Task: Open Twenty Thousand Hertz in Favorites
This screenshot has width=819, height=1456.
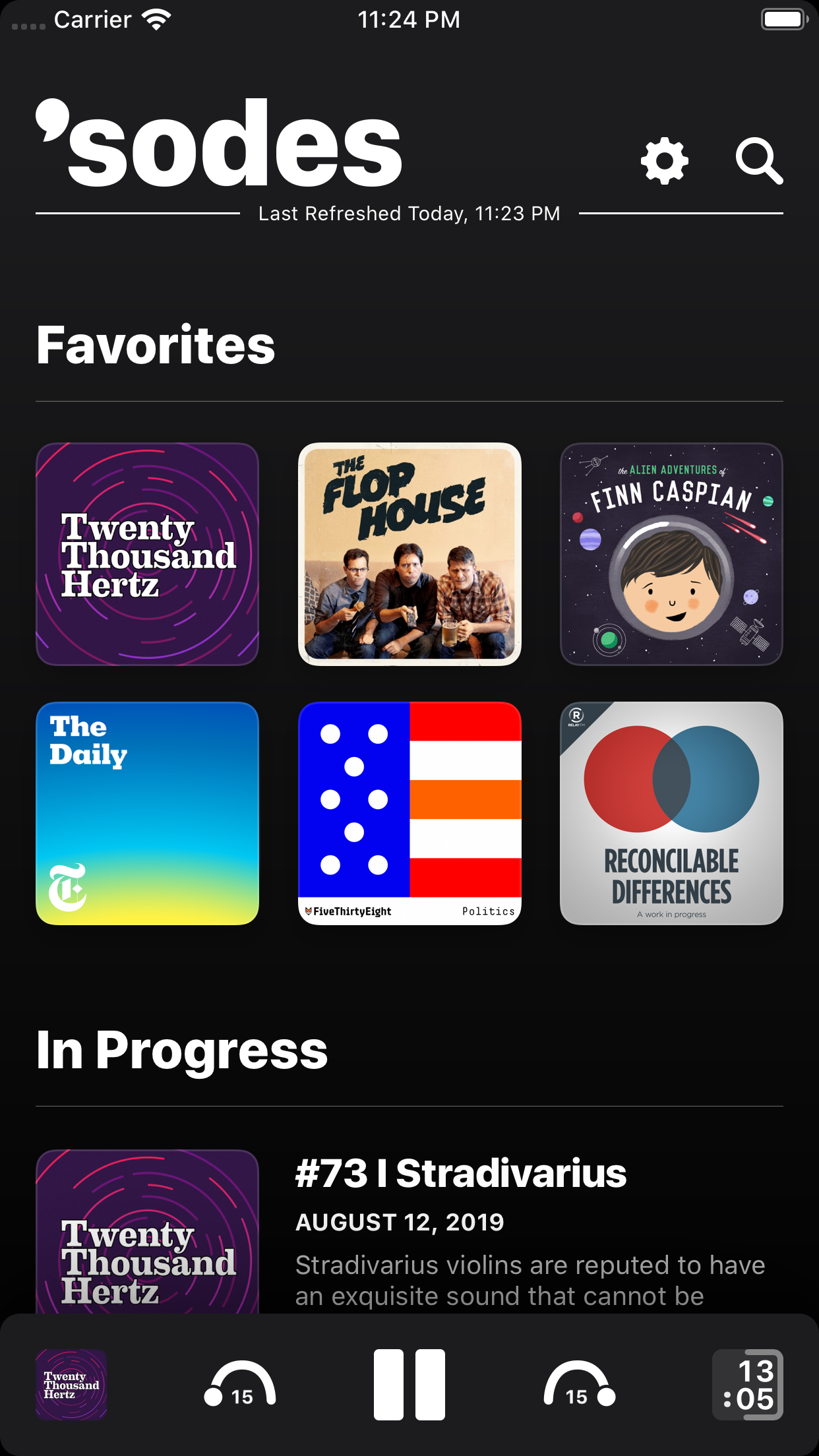Action: (147, 554)
